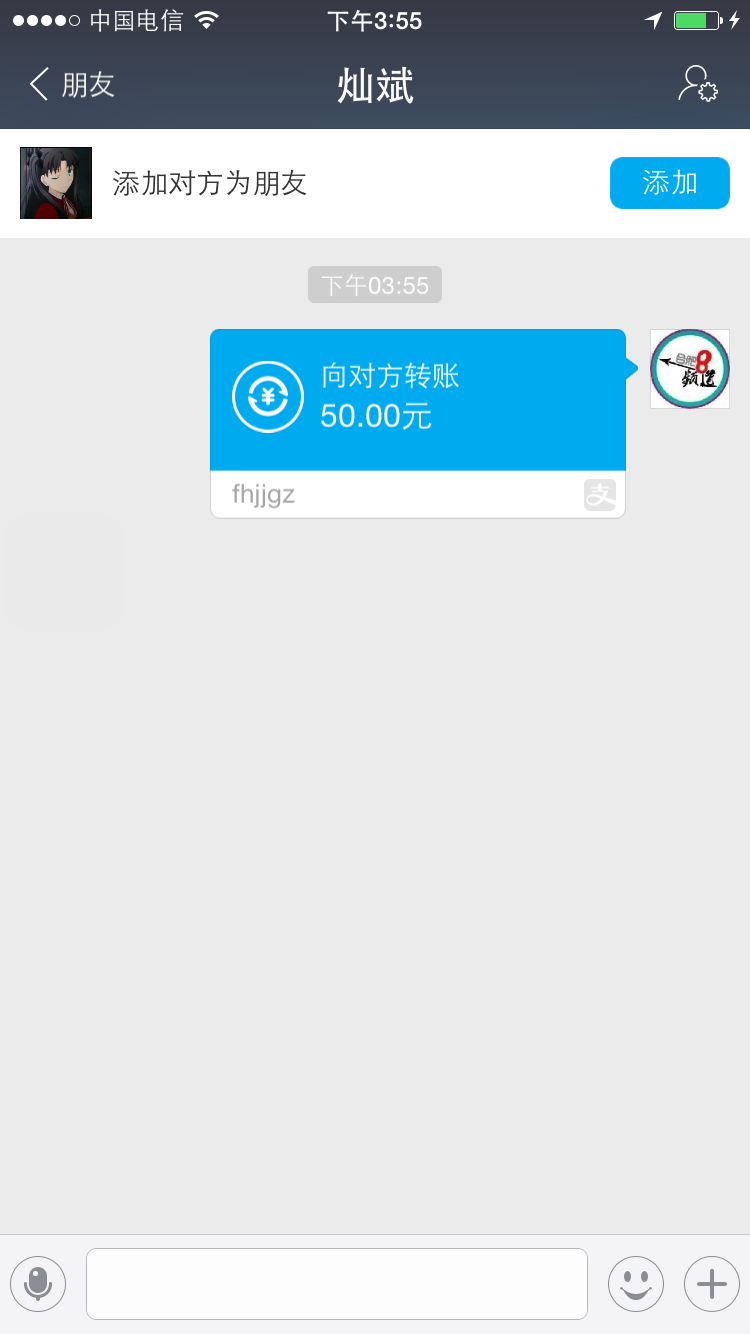The width and height of the screenshot is (750, 1334).
Task: Open the emoji picker
Action: point(635,1283)
